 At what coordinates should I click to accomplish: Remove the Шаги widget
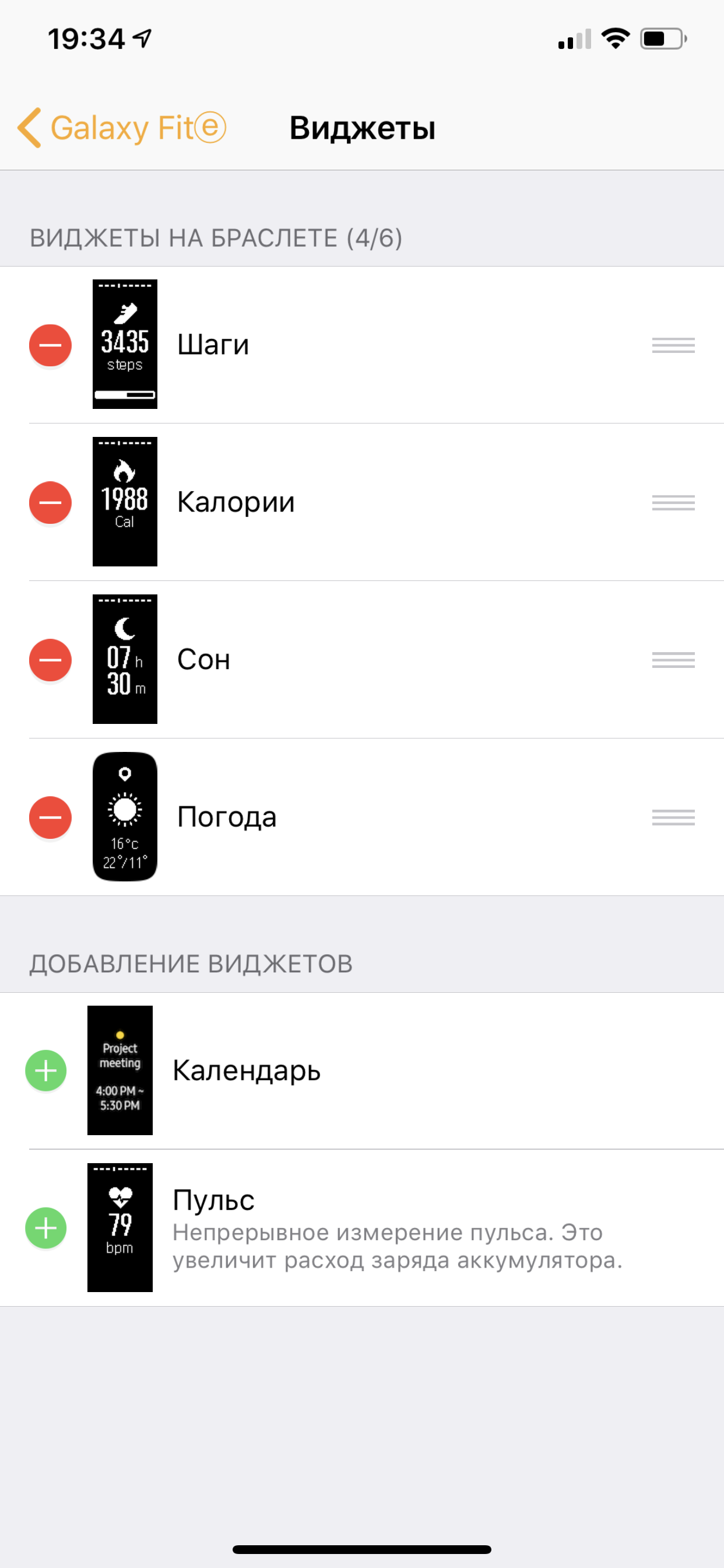tap(51, 345)
